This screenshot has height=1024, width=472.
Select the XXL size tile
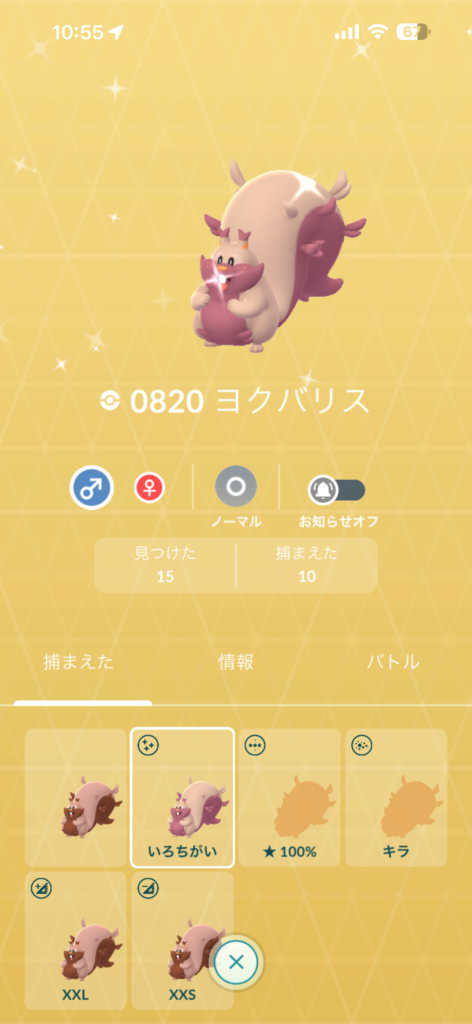76,940
